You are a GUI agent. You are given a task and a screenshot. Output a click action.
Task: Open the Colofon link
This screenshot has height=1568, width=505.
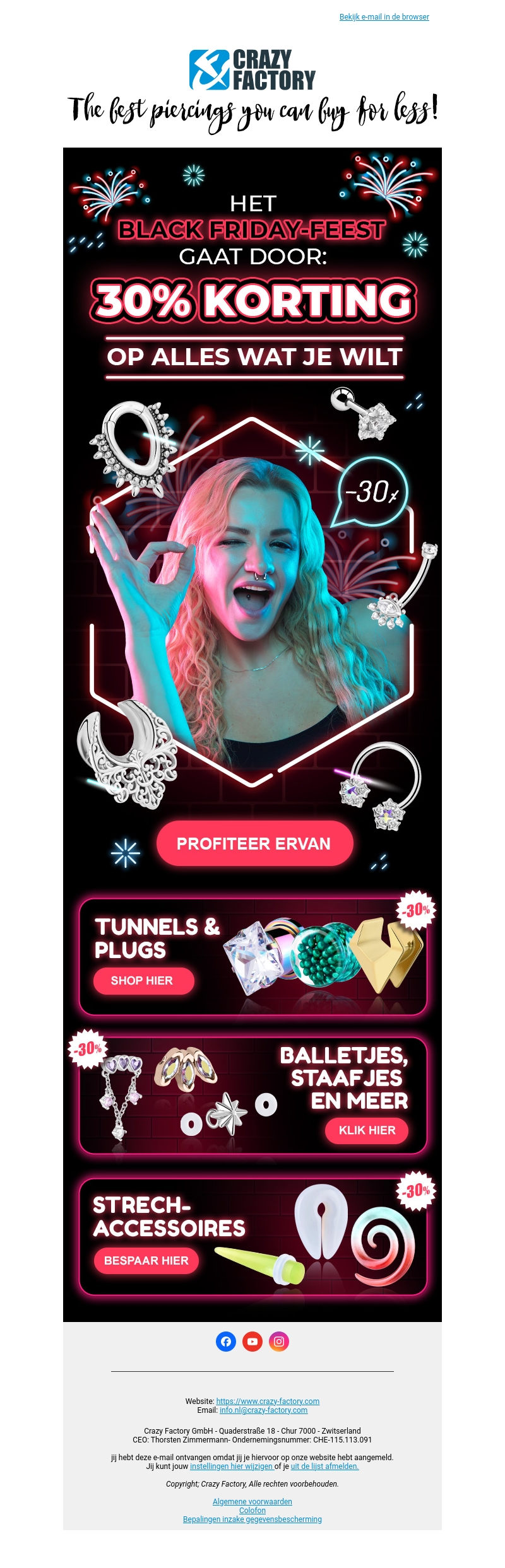tap(252, 1511)
